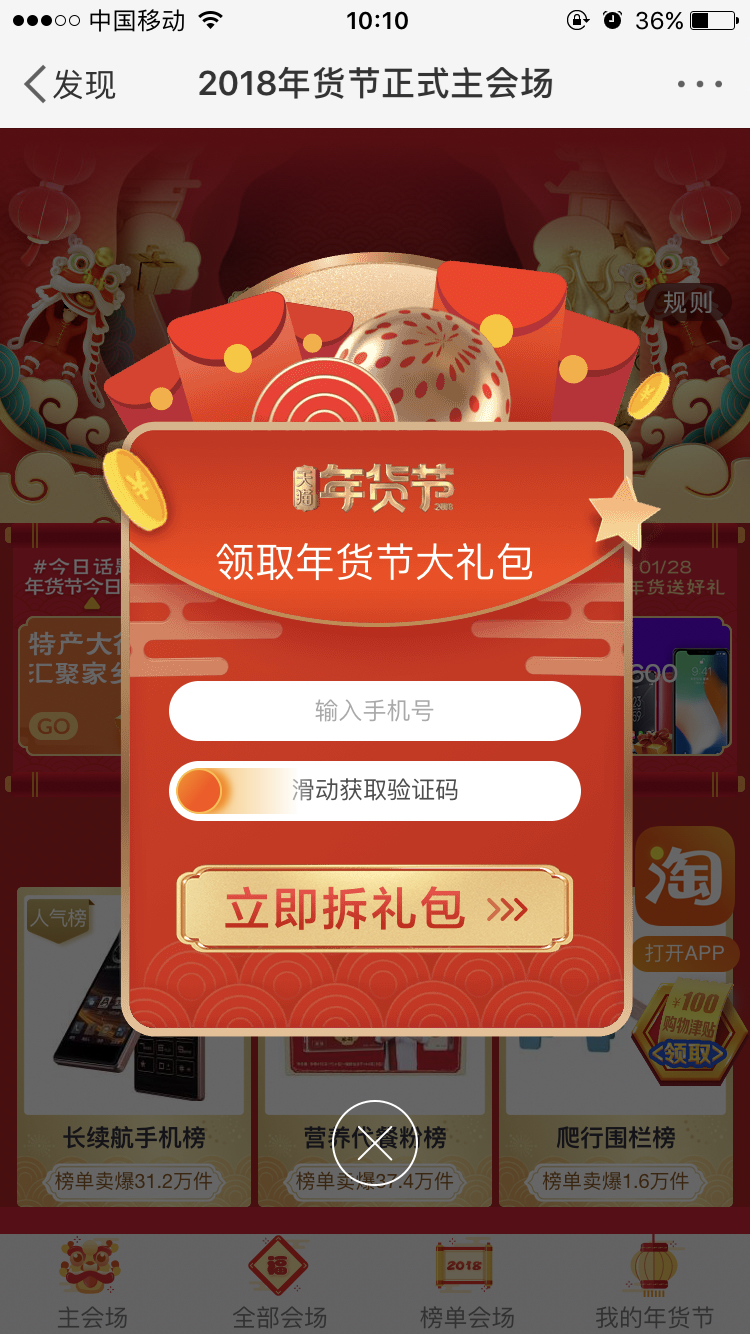Open the three-dot overflow menu
Screen dimensions: 750x1334
point(699,84)
